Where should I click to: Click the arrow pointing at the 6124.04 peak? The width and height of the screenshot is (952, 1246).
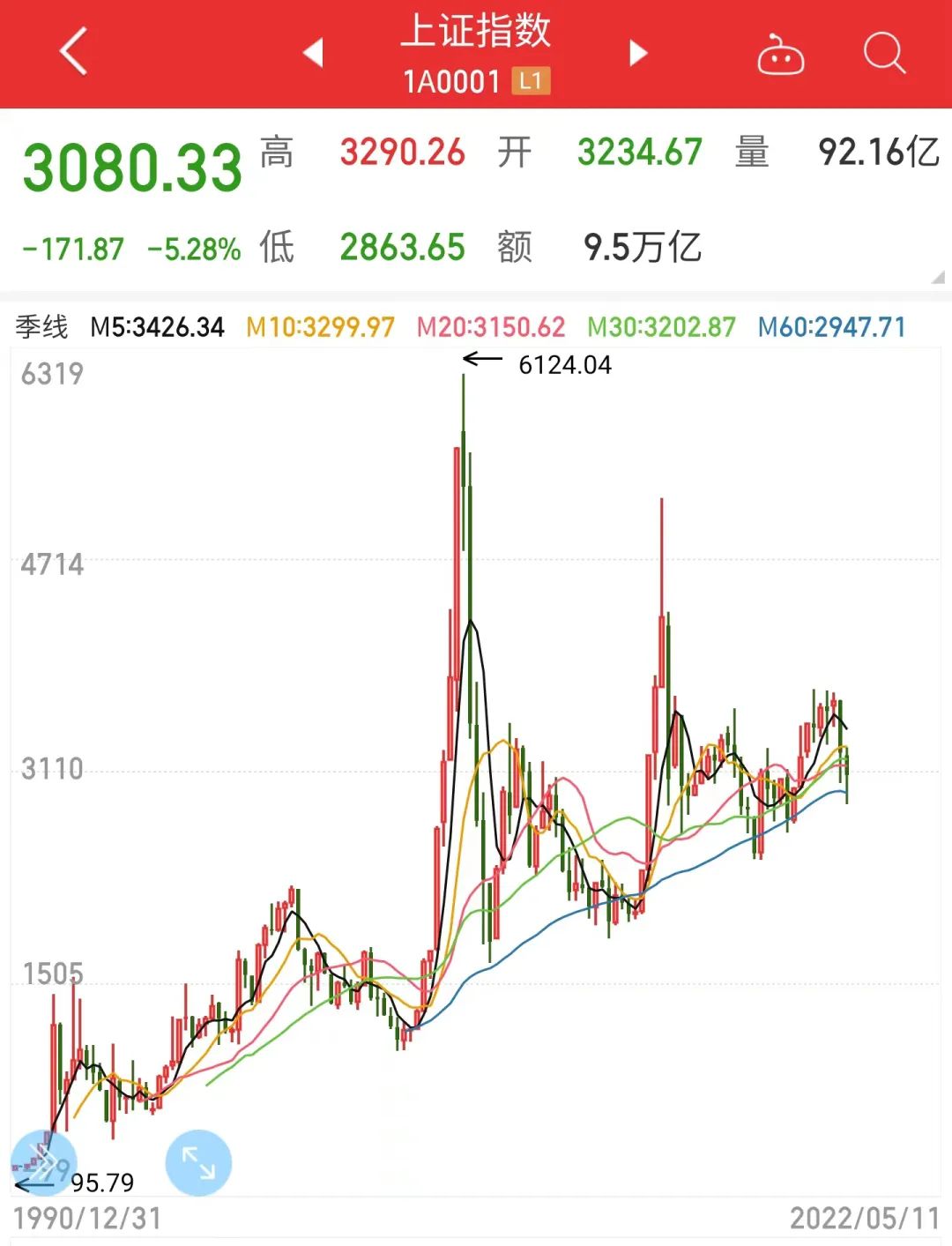pyautogui.click(x=484, y=359)
